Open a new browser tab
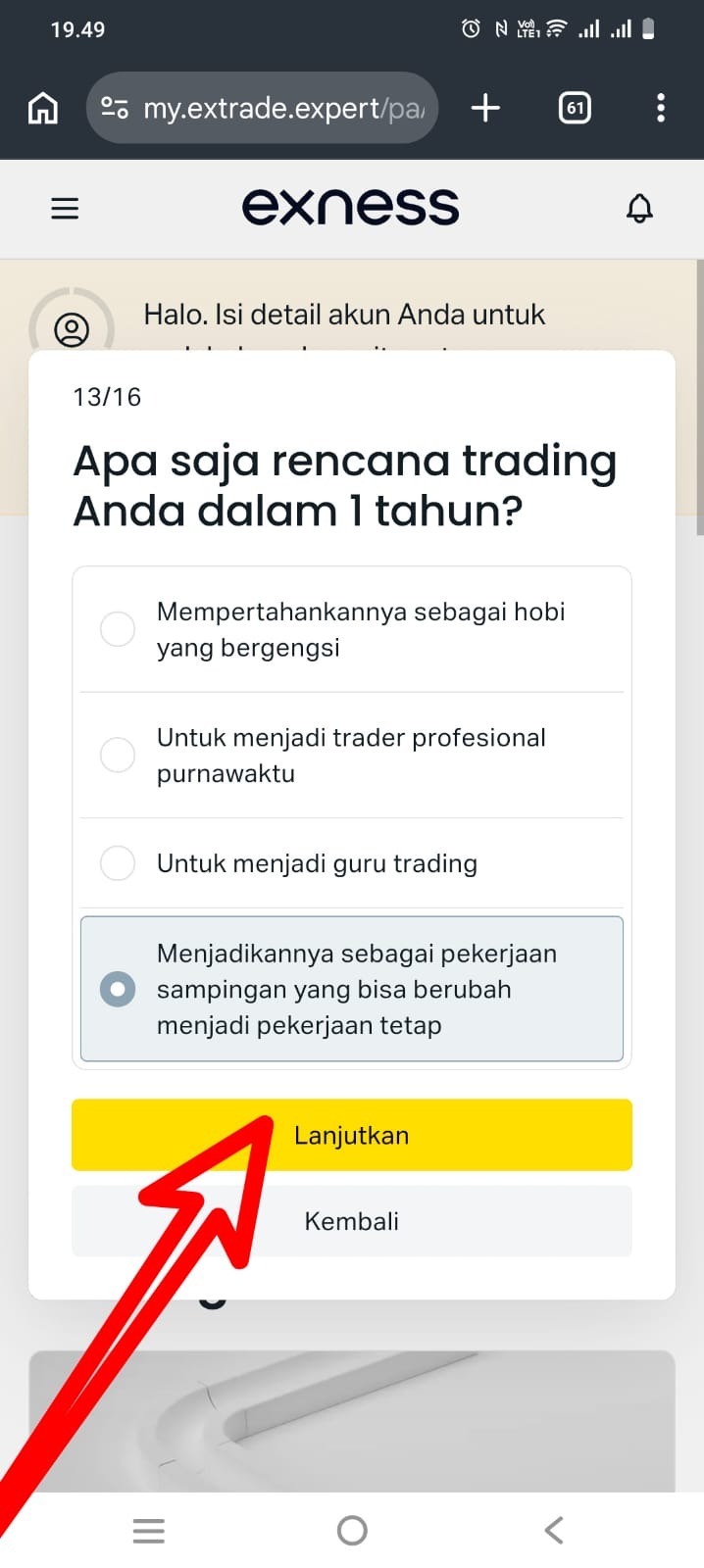Screen dimensions: 704x1568 pyautogui.click(x=485, y=108)
